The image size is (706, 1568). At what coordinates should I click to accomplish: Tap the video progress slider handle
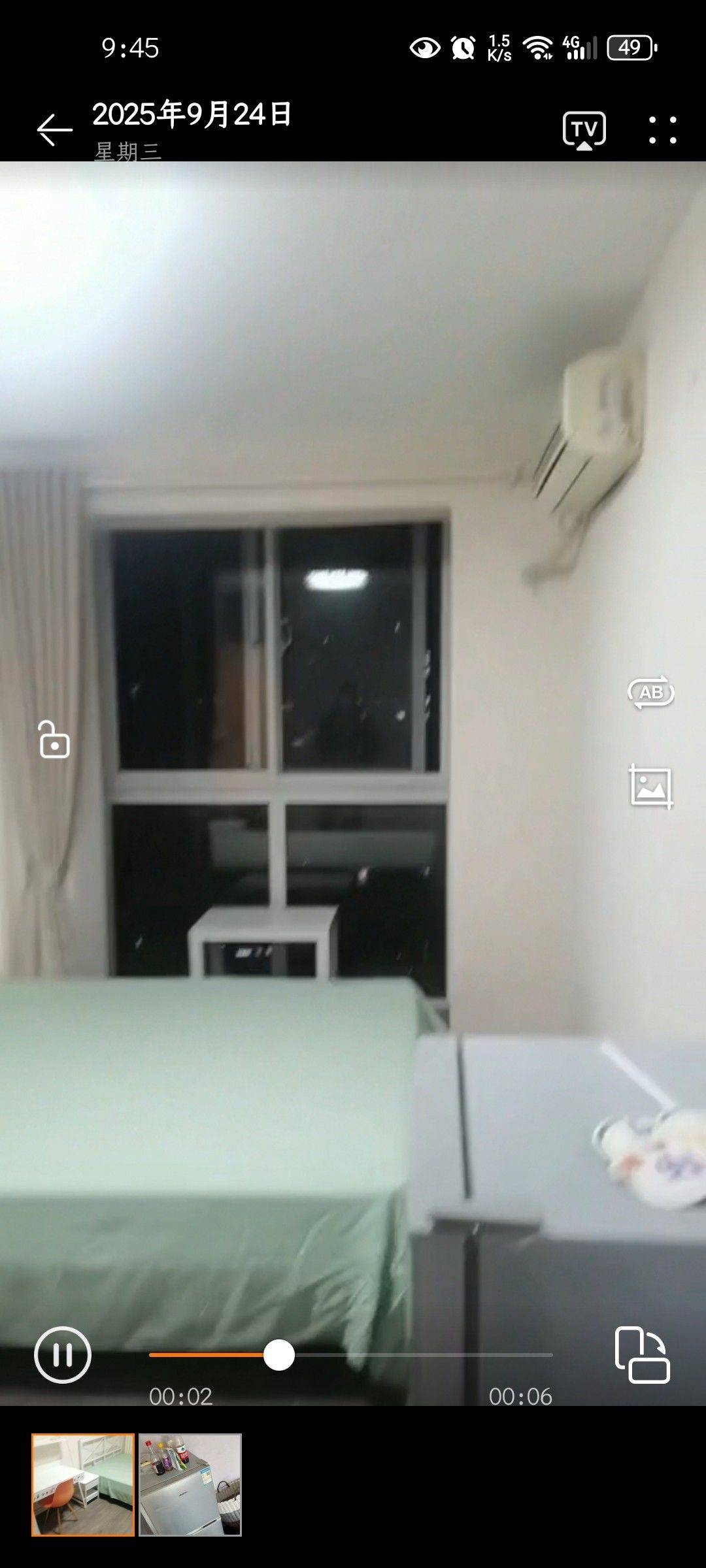click(279, 1355)
